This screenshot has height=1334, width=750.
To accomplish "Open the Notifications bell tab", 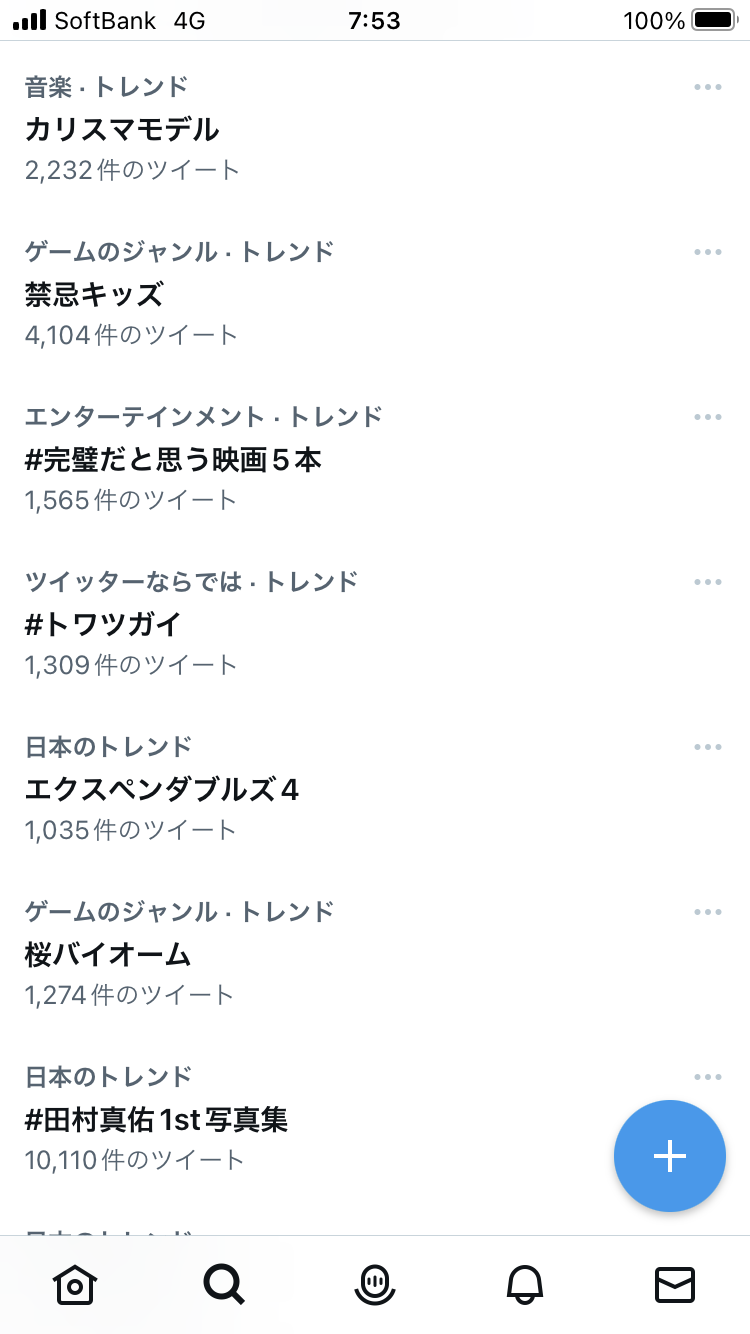I will coord(525,1284).
